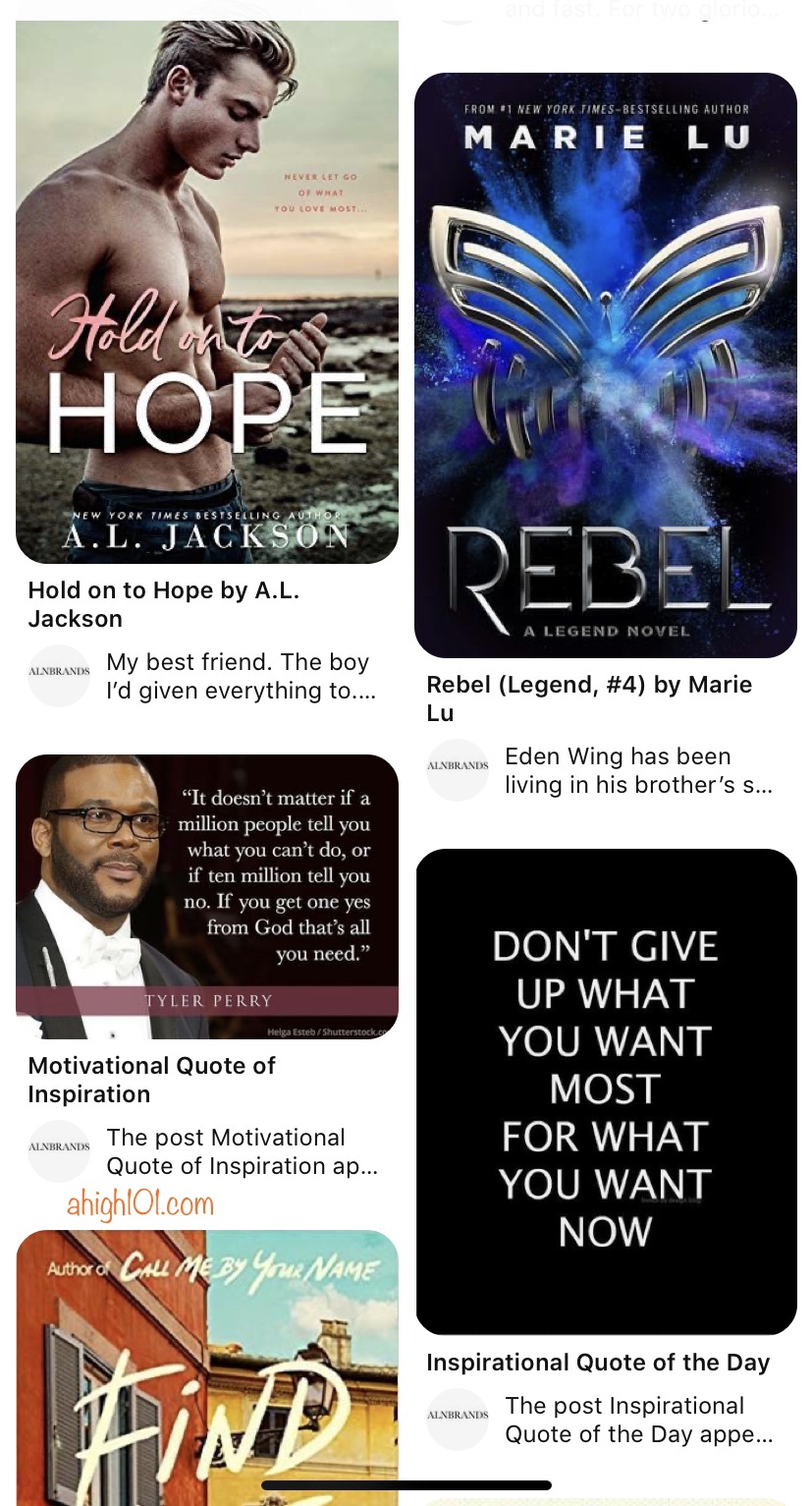This screenshot has height=1506, width=812.
Task: View the Tyler Perry motivational quote pin
Action: (x=207, y=897)
